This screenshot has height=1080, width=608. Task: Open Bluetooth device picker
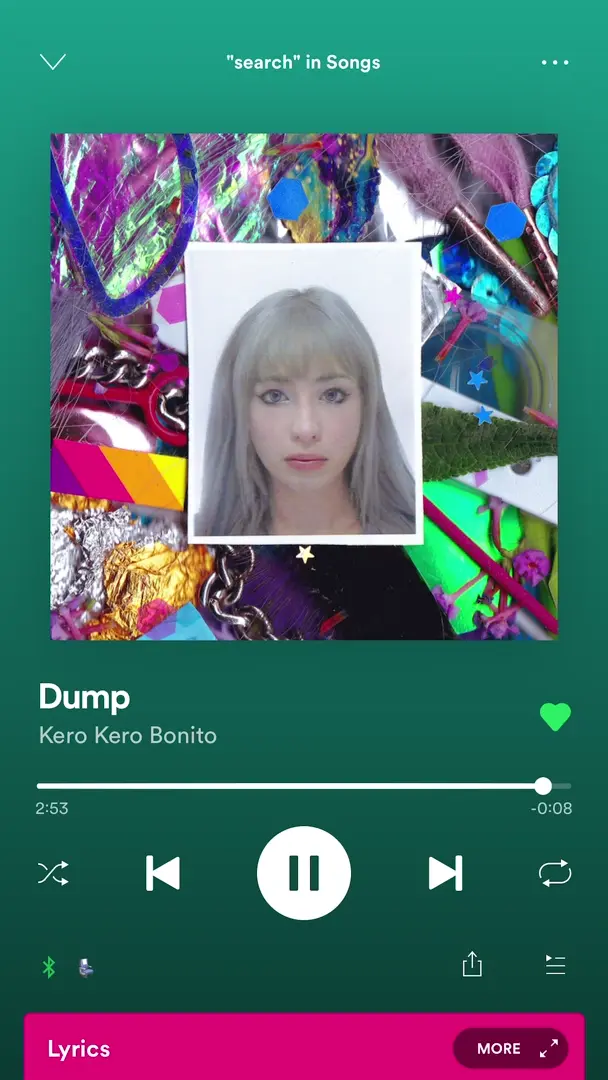click(x=49, y=967)
